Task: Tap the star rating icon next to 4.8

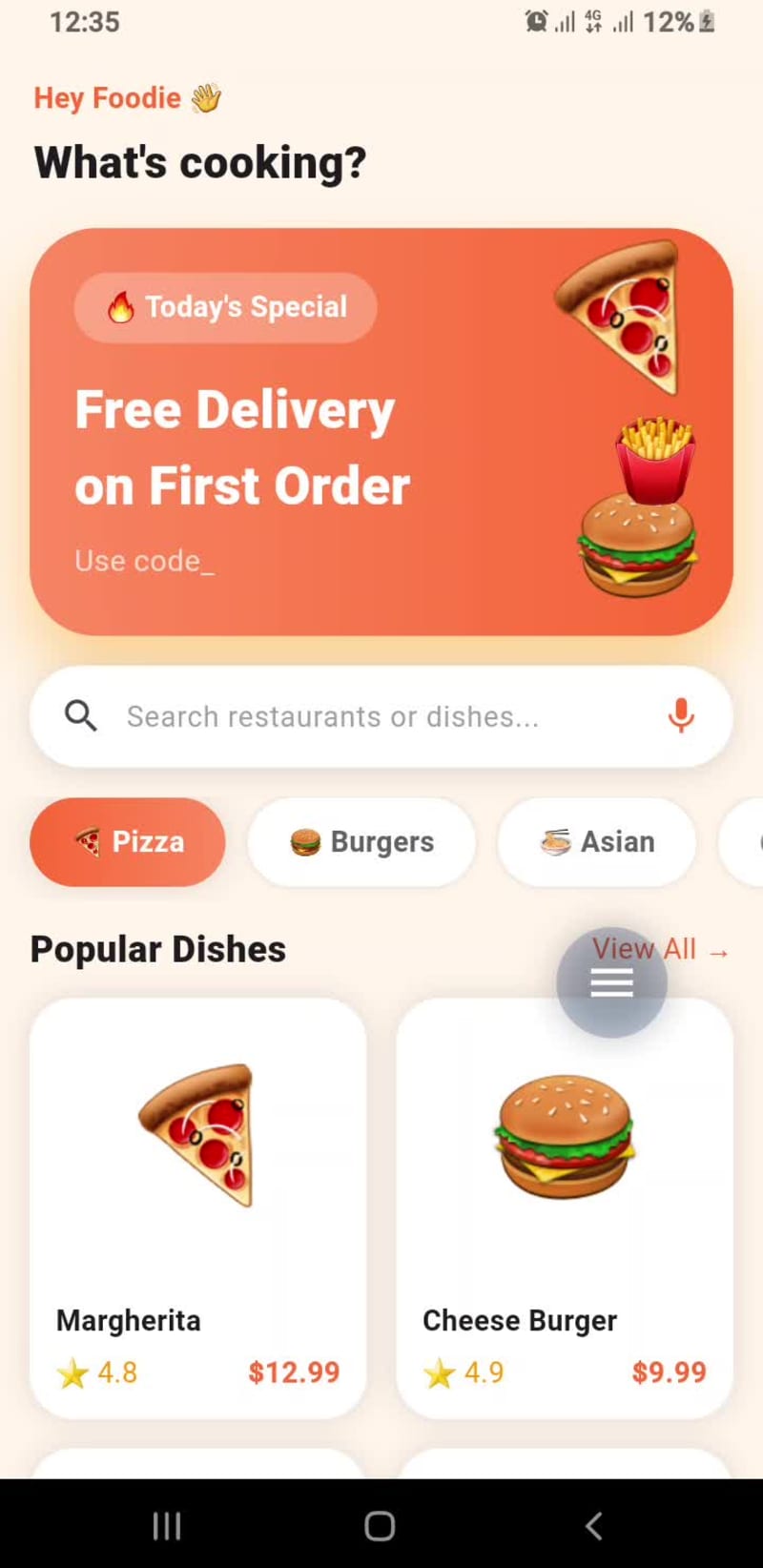Action: pyautogui.click(x=71, y=1372)
